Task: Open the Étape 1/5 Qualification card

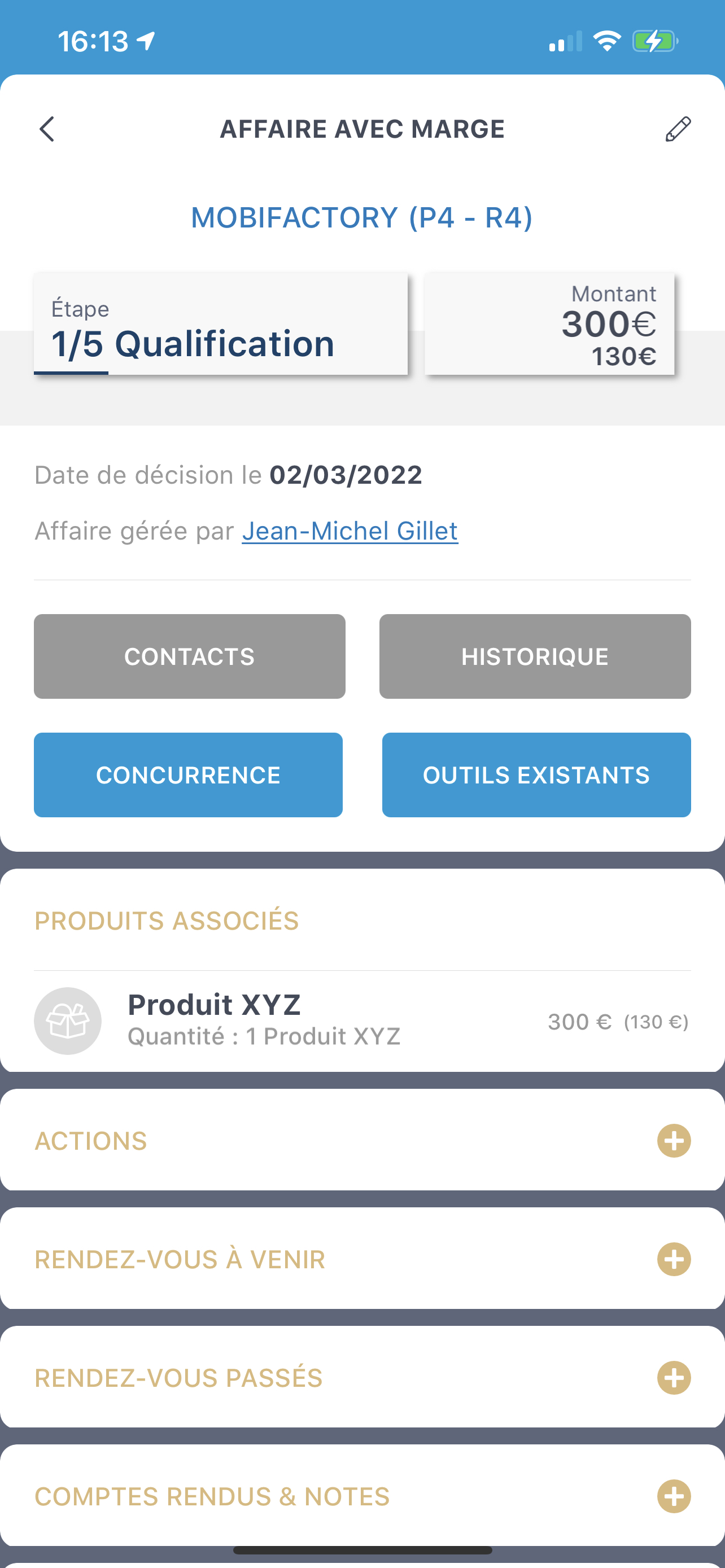Action: coord(220,325)
